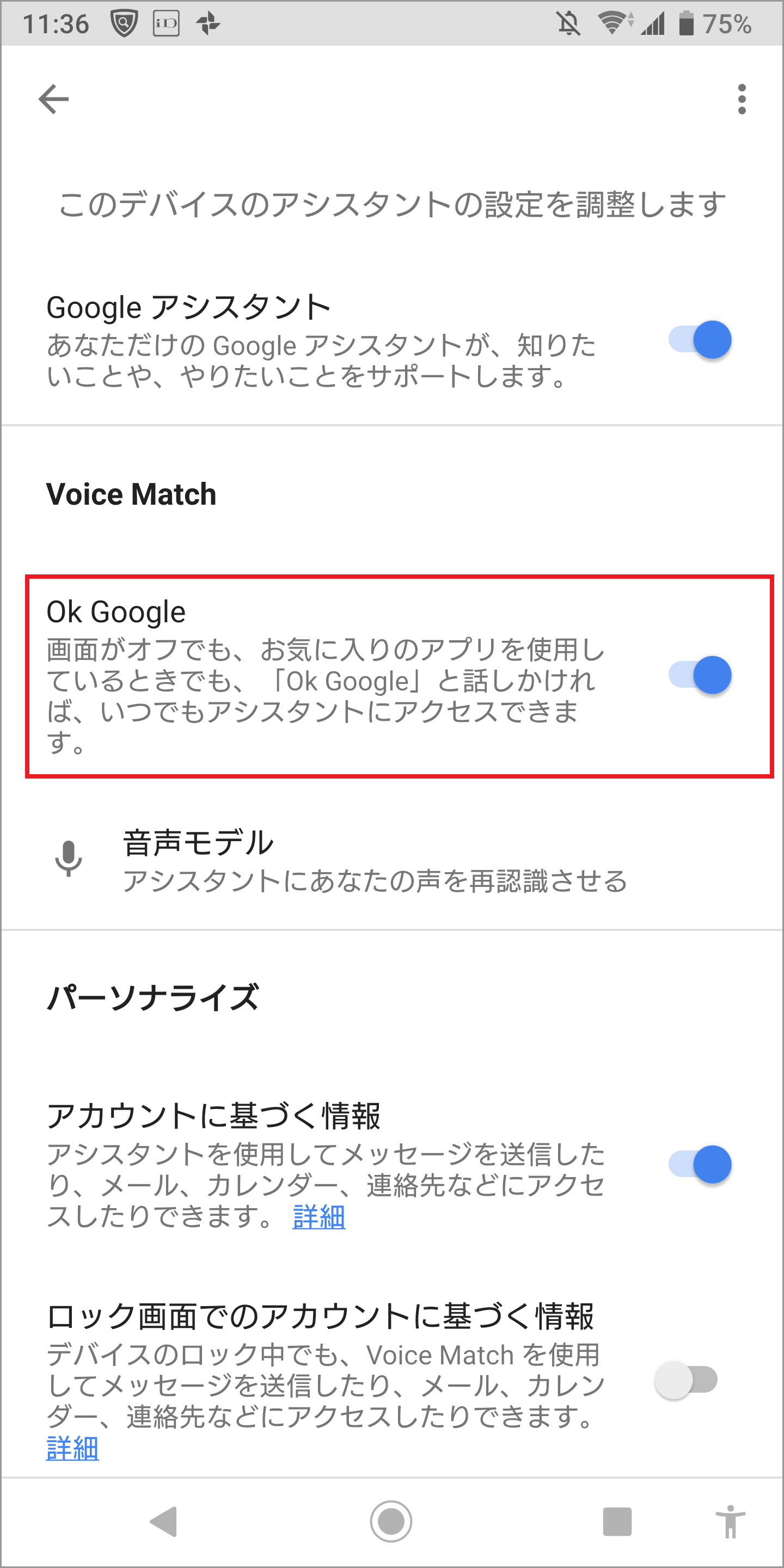The image size is (784, 1568).
Task: Open 詳細 link under the lock screen setting
Action: click(72, 1448)
